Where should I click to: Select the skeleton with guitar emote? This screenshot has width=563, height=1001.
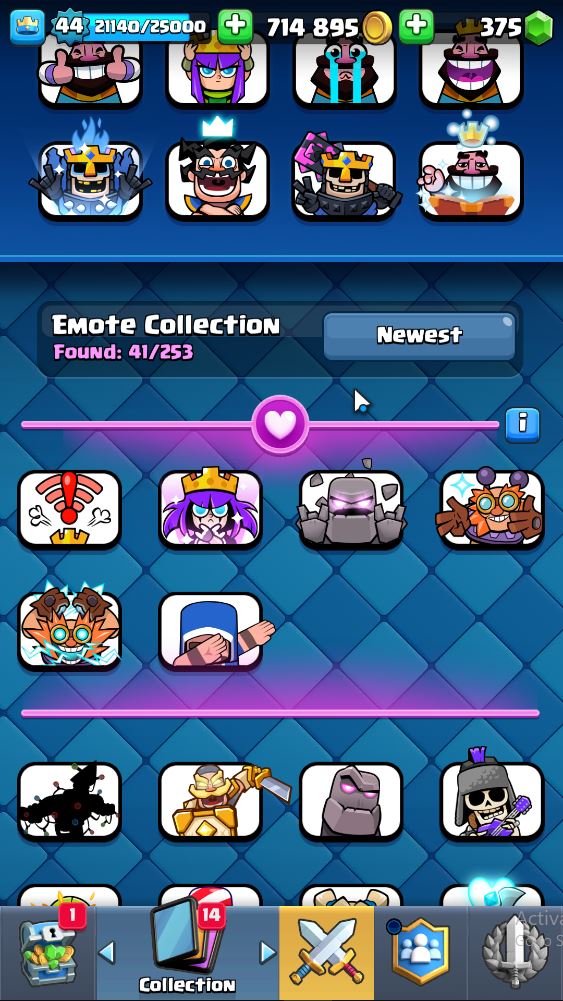point(492,799)
